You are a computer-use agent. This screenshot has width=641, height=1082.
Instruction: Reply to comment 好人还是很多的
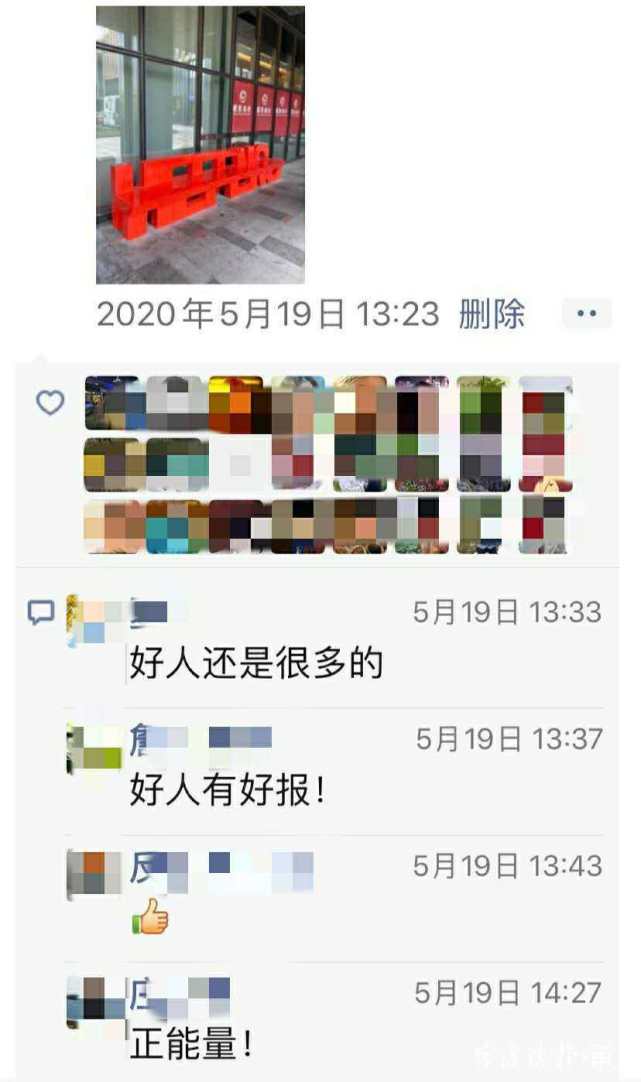[x=256, y=663]
